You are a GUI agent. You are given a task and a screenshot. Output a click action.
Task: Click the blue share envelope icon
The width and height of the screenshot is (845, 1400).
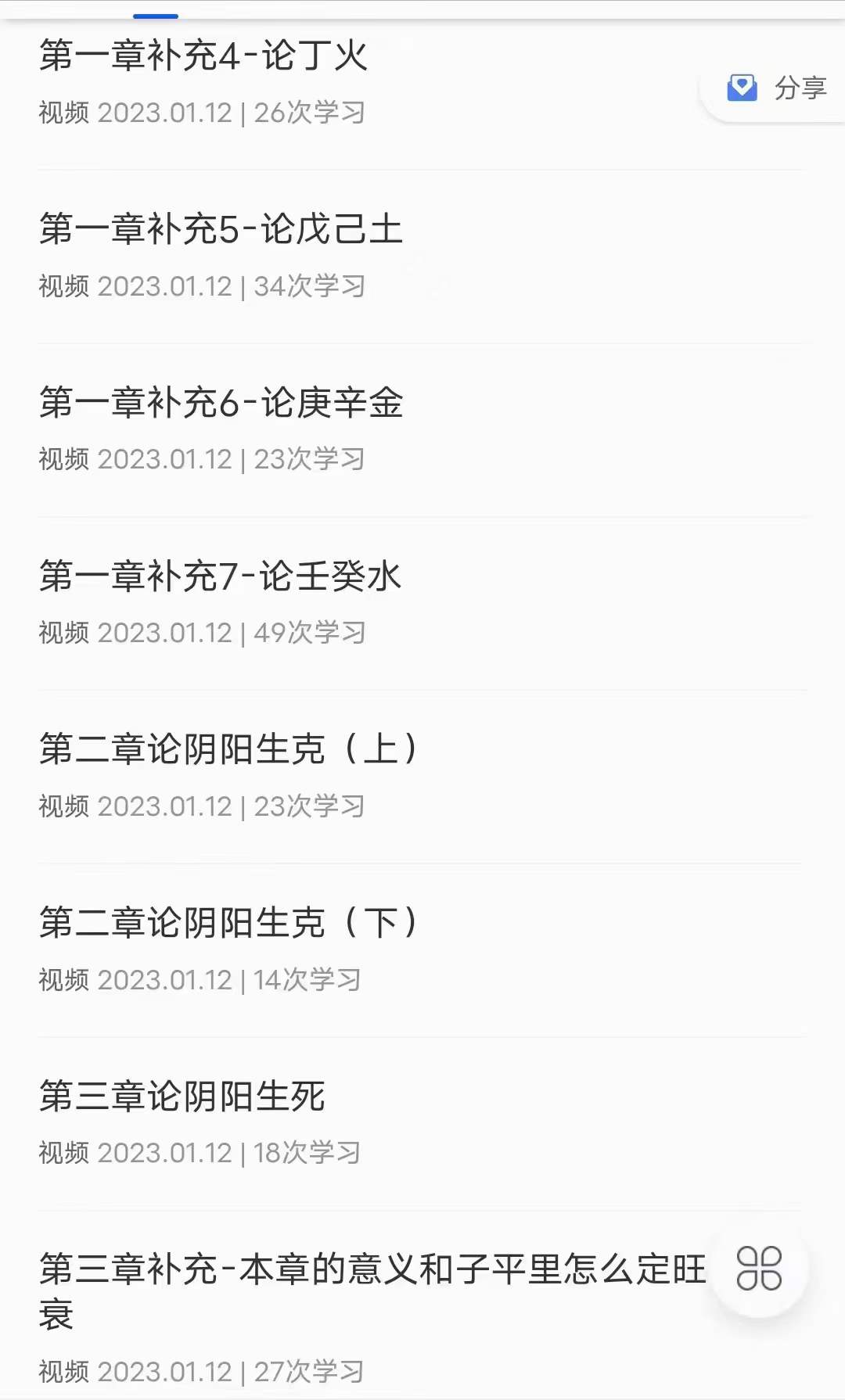pos(742,88)
